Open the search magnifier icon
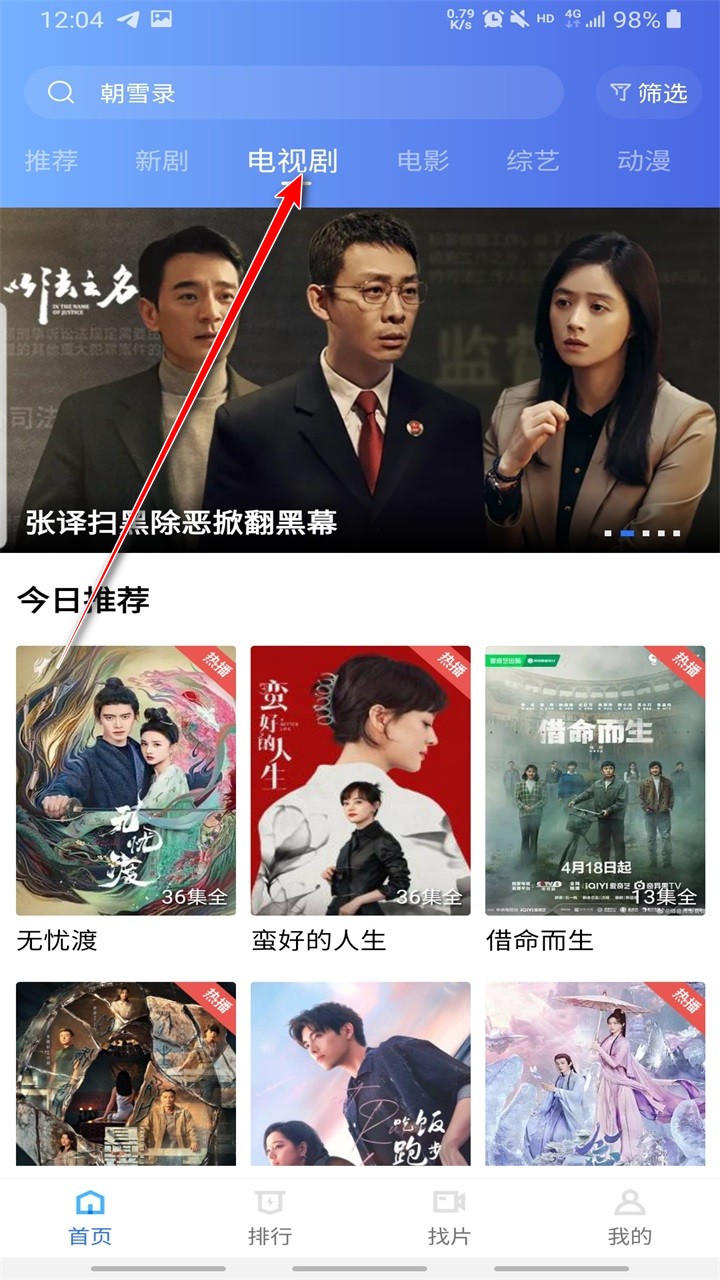The height and width of the screenshot is (1280, 720). point(62,93)
